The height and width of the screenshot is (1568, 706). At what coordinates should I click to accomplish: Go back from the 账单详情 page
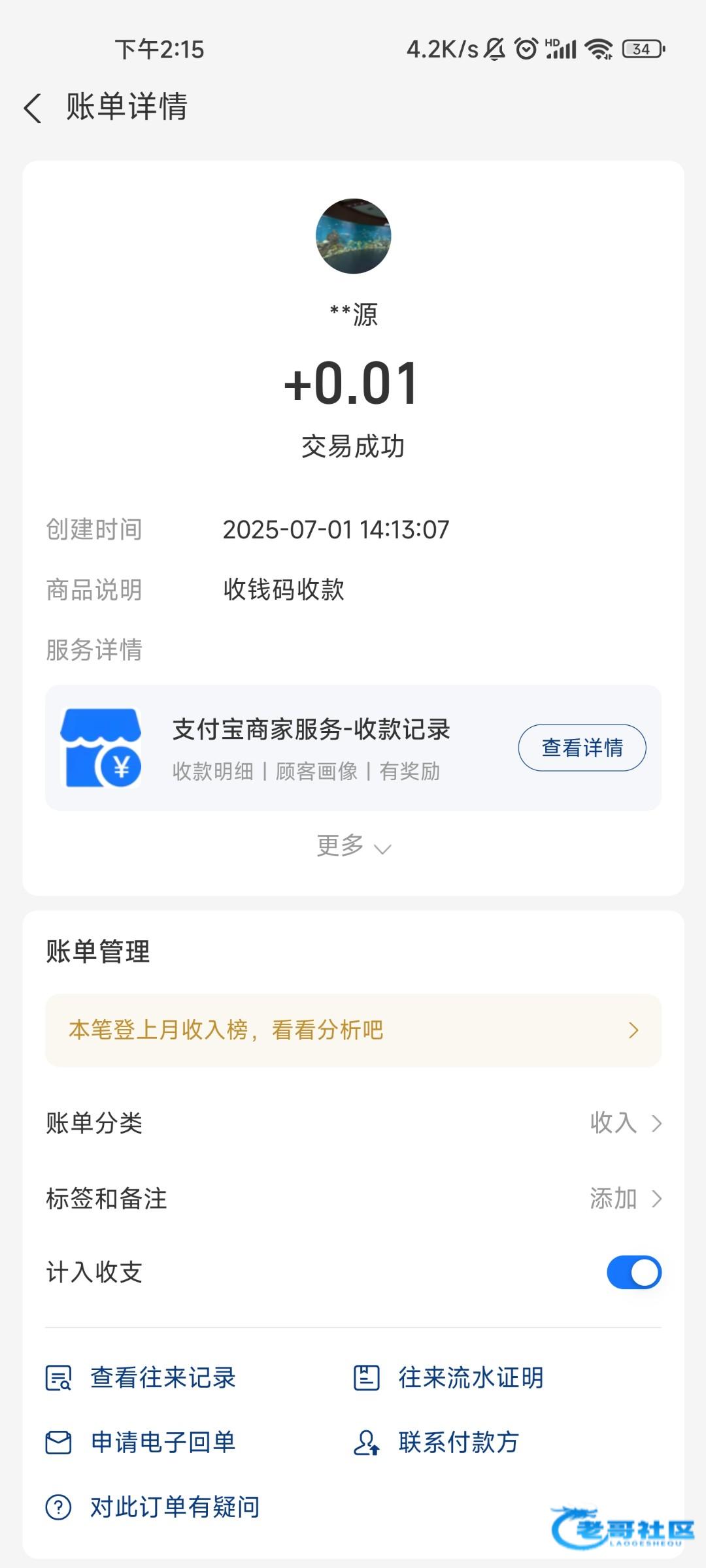33,108
